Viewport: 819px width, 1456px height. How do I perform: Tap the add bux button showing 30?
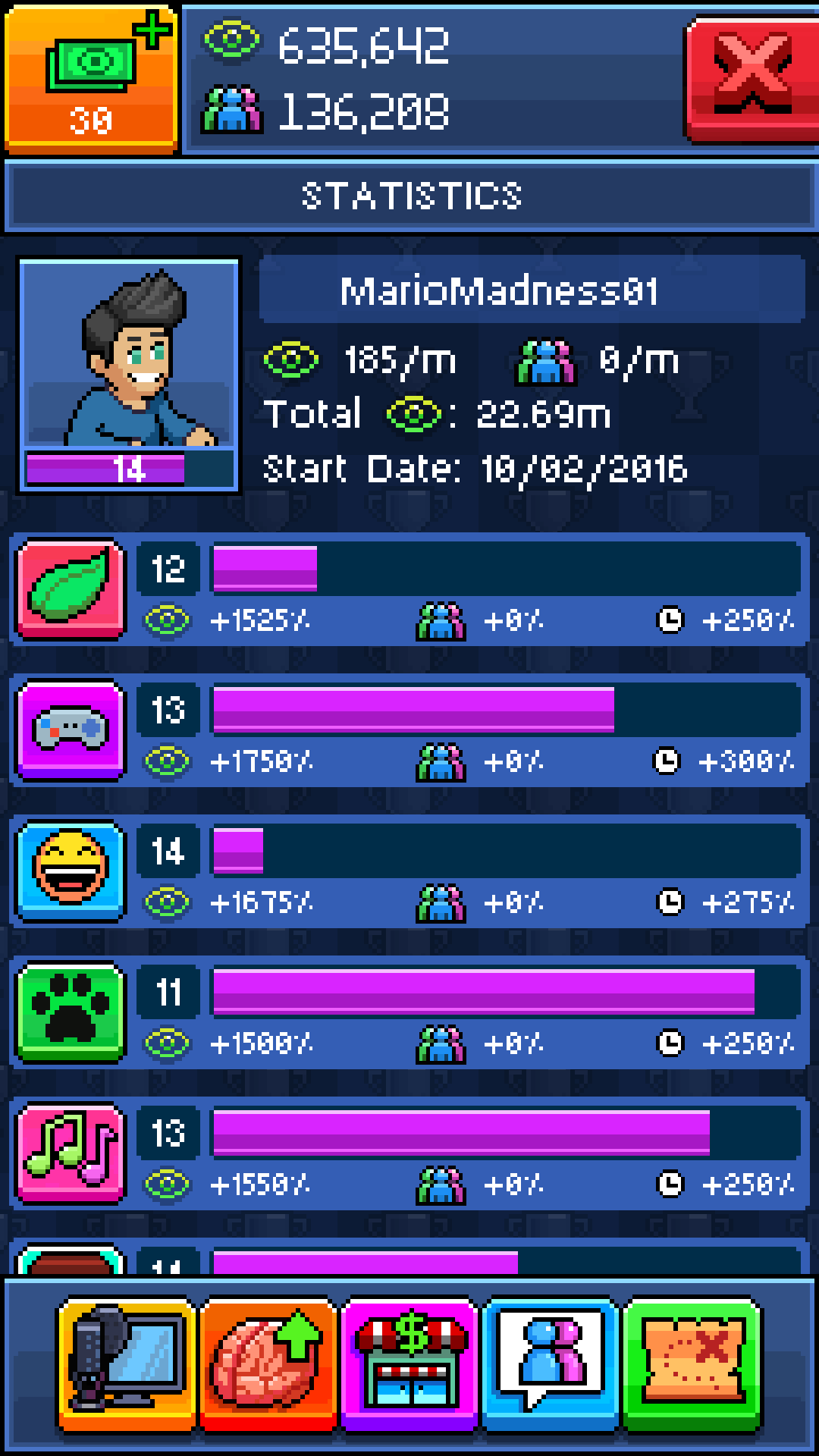point(90,78)
